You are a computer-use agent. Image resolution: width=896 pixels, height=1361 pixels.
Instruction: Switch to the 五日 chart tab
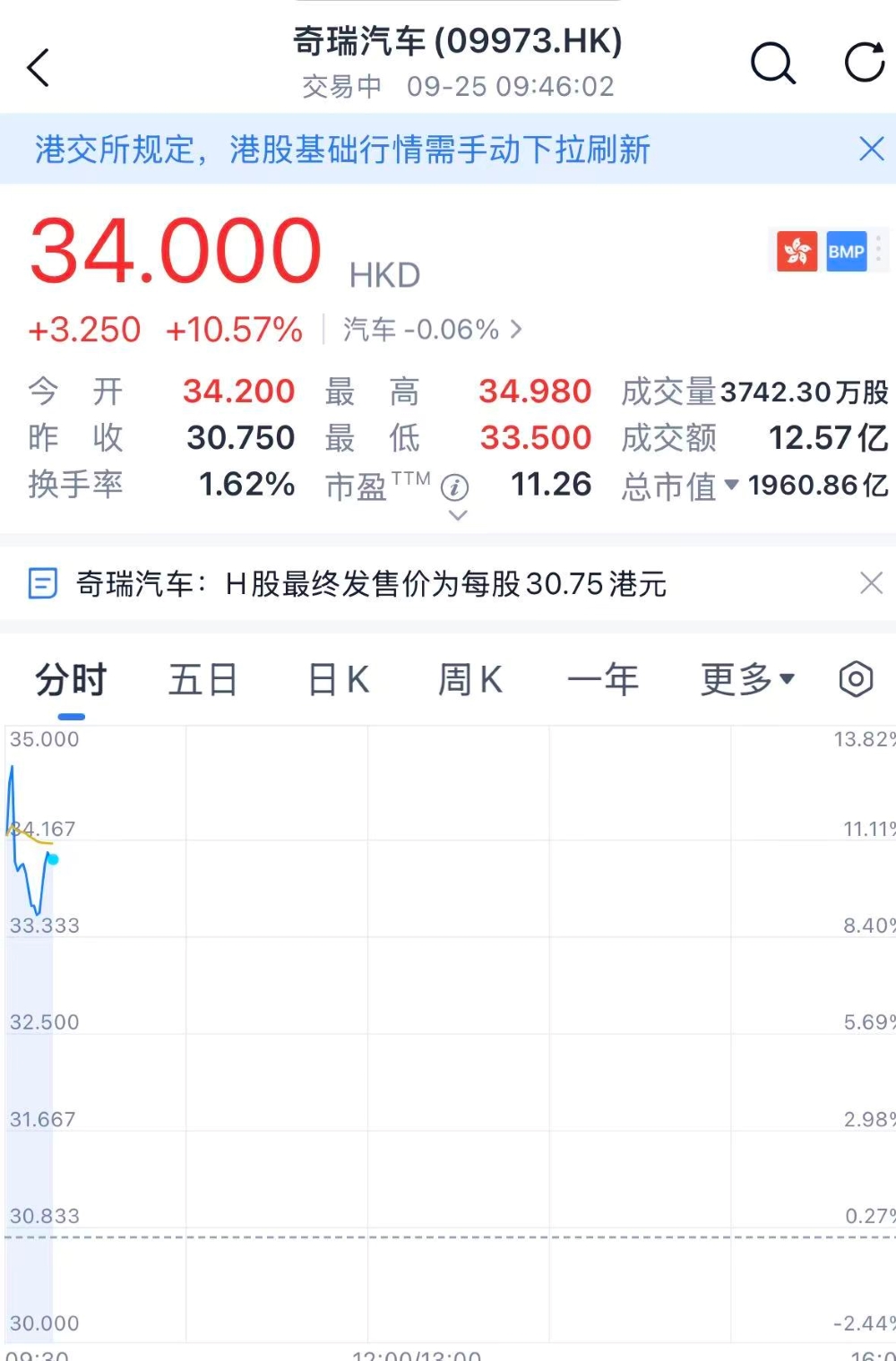tap(202, 679)
